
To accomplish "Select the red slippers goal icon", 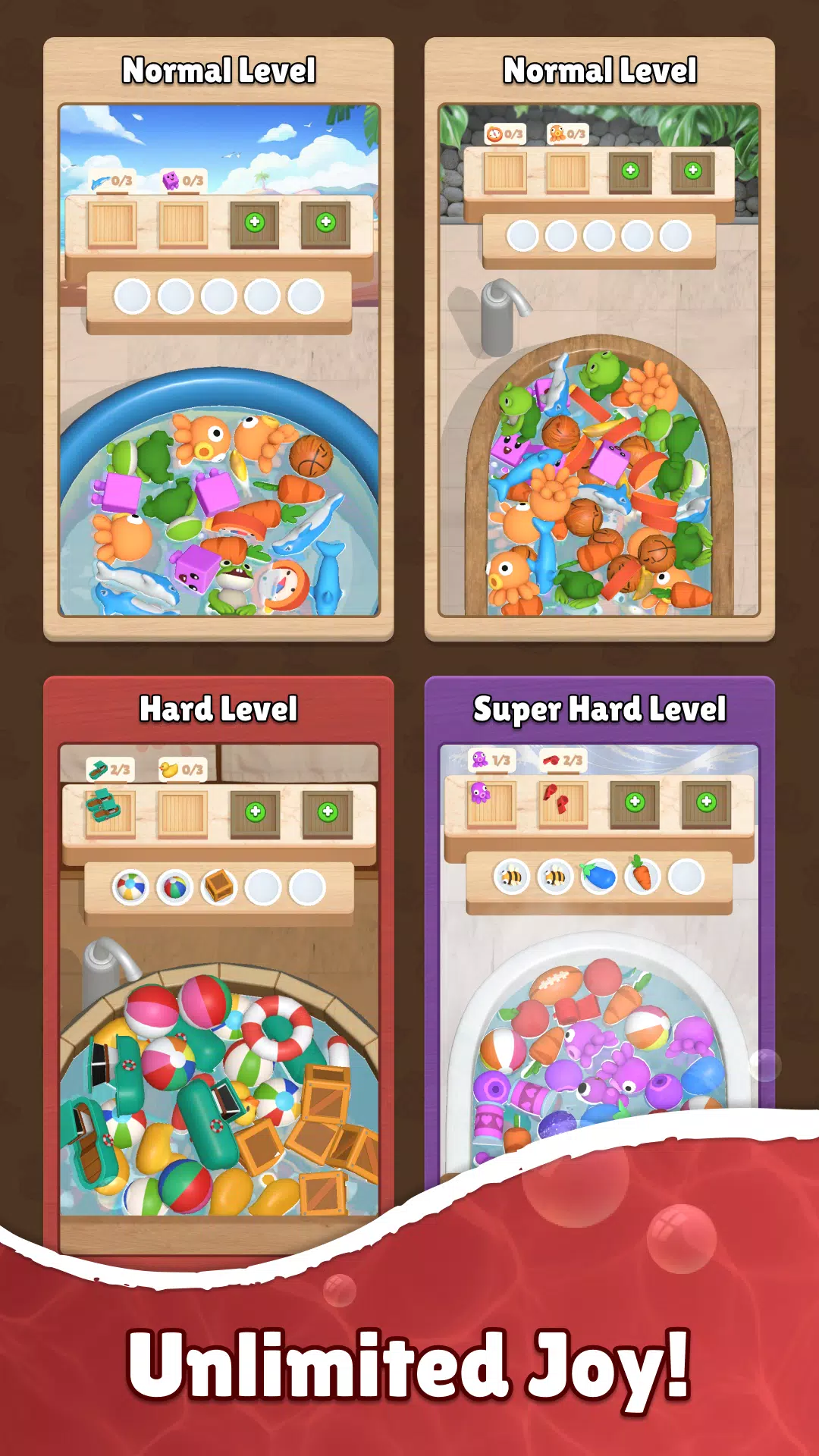I will coord(551,761).
